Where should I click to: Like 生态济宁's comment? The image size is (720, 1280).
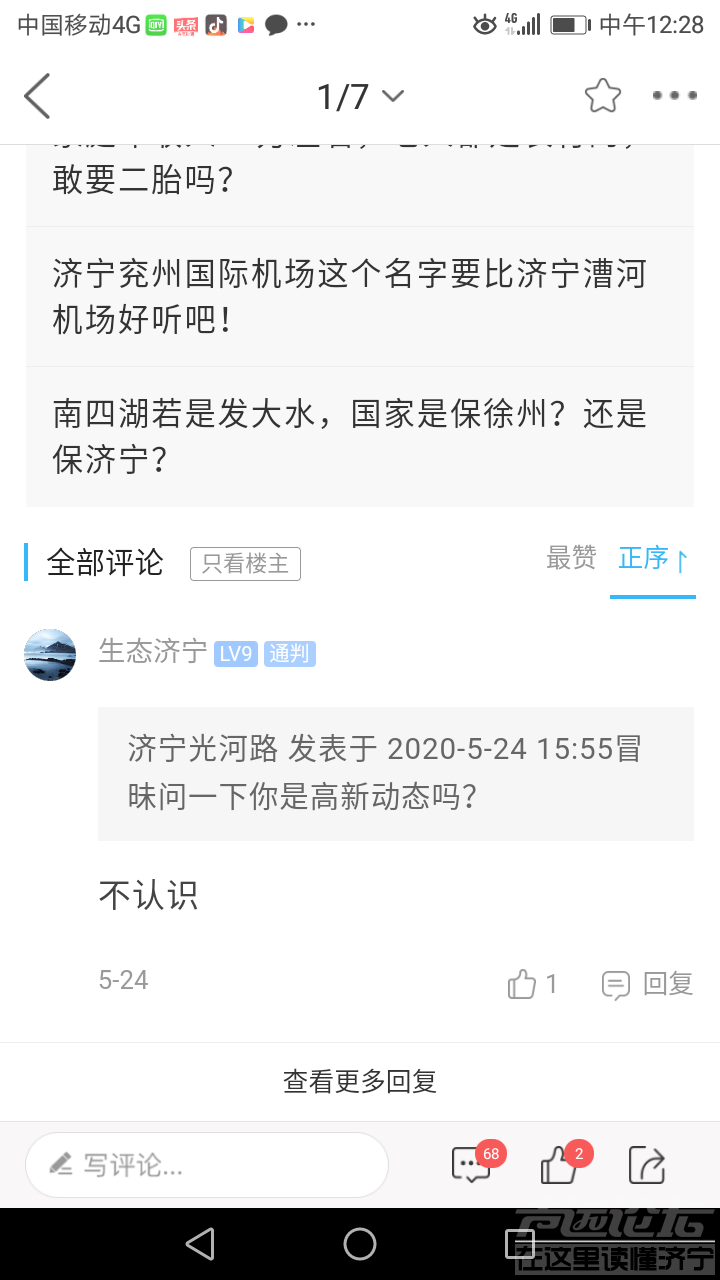point(530,984)
